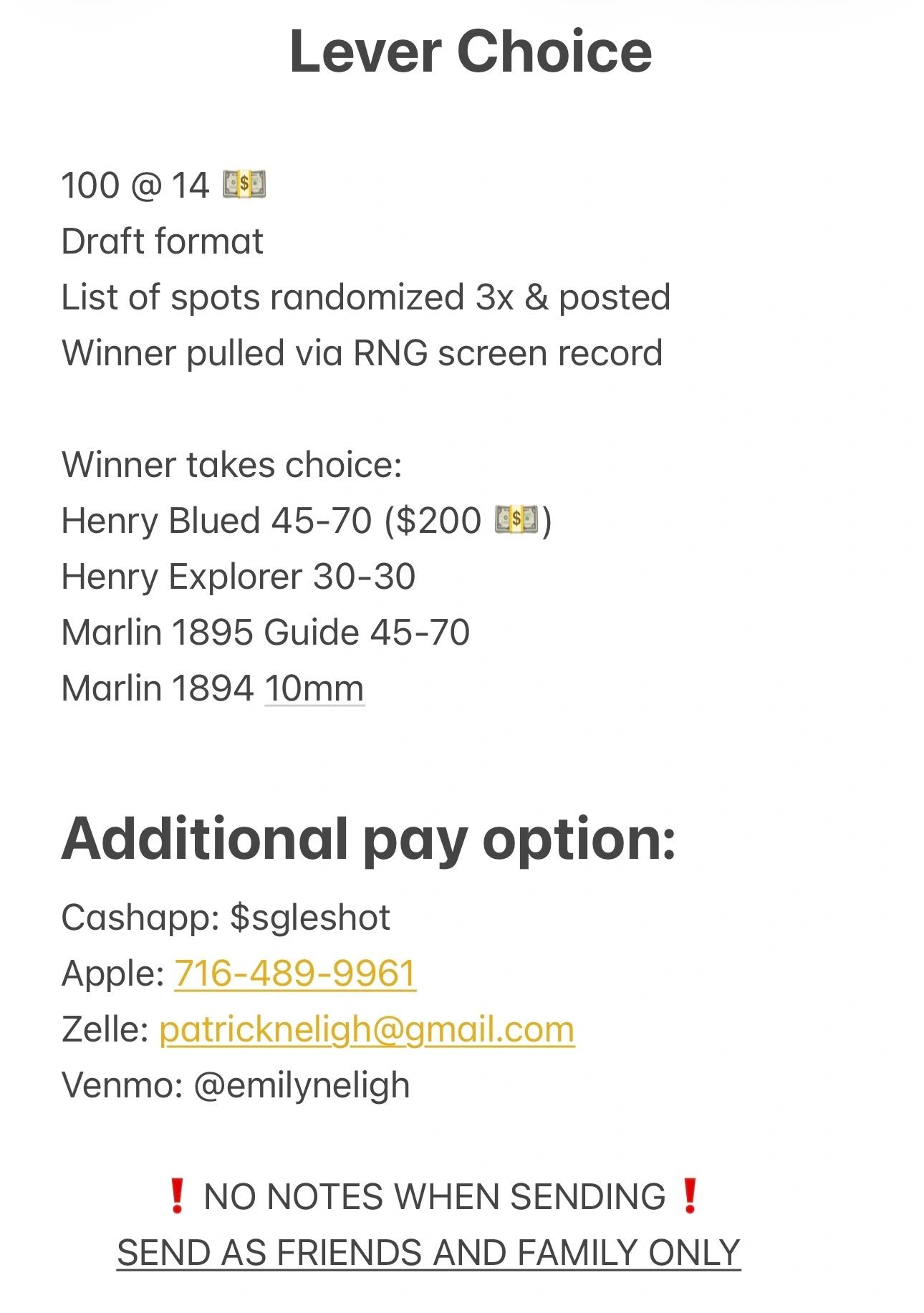Open the patrickneligh@gmail.com email link
This screenshot has width=924, height=1313.
point(366,1029)
